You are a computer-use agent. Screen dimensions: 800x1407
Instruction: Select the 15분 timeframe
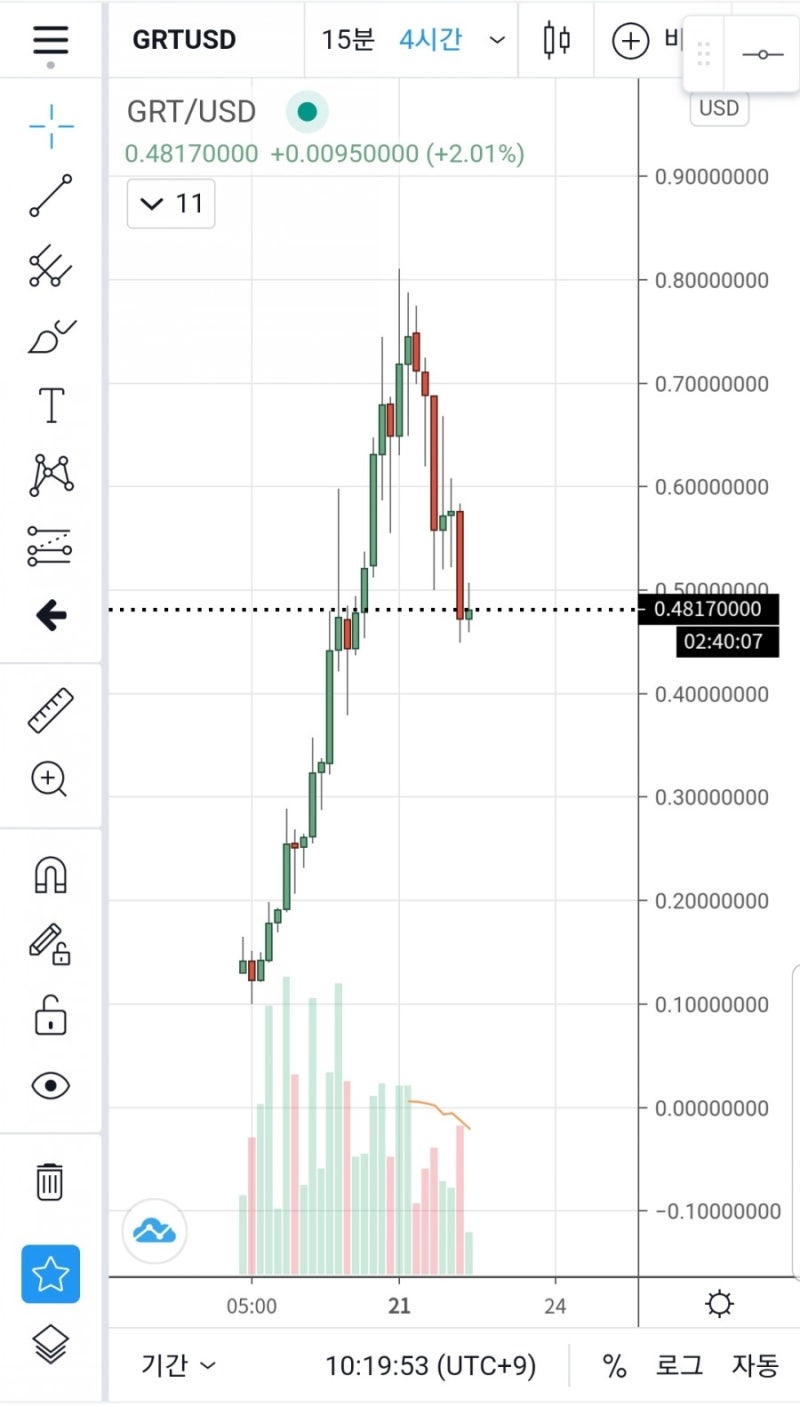click(x=347, y=40)
